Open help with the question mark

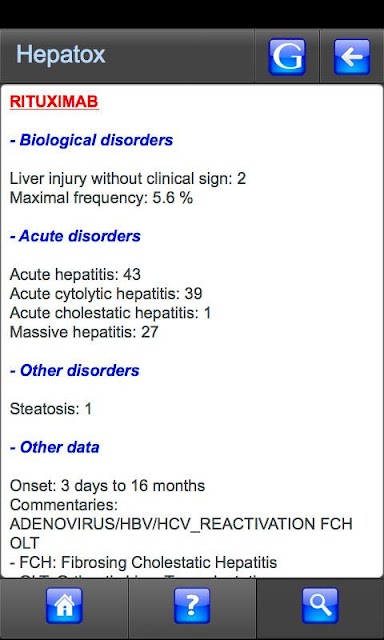(x=192, y=605)
